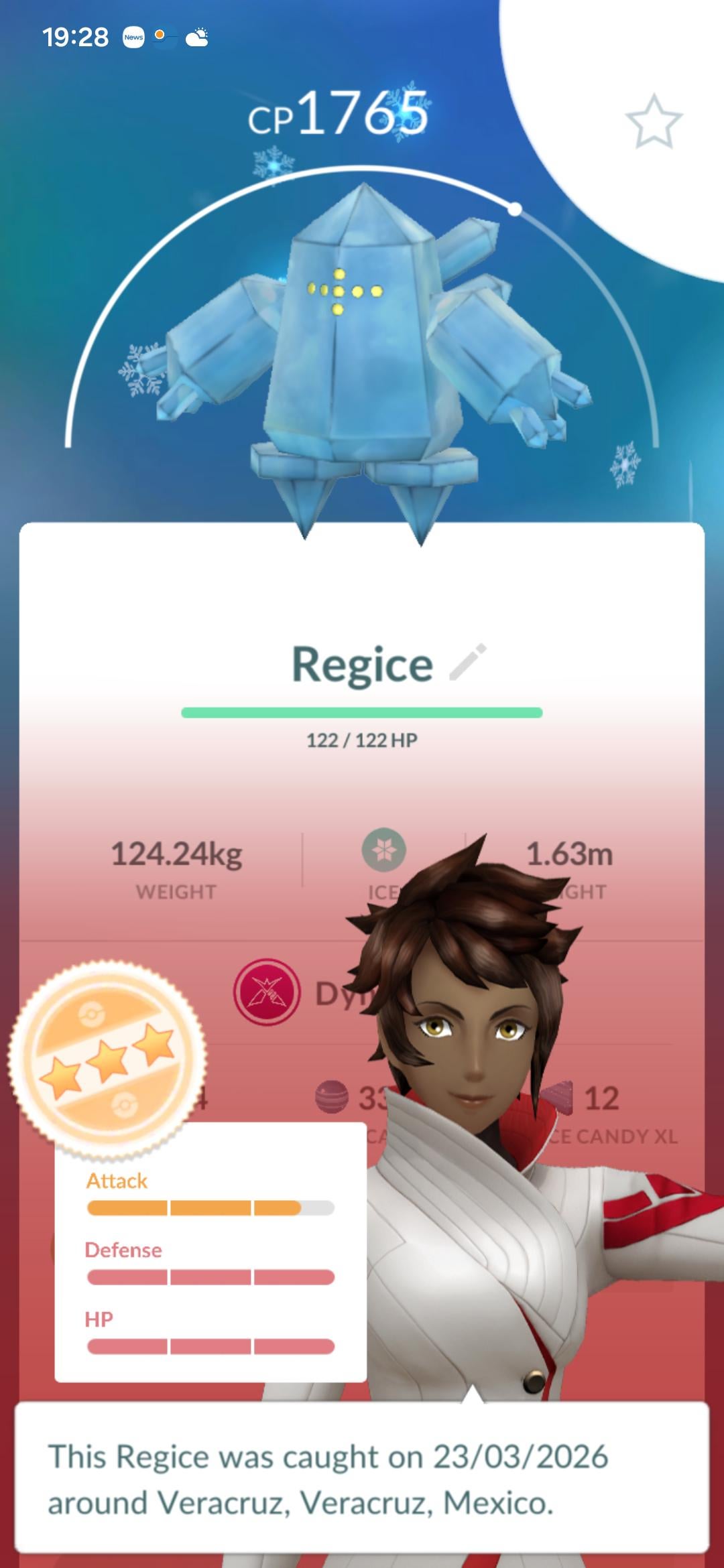Mark Regice as a favorite with the star
The image size is (724, 1568).
pos(654,122)
